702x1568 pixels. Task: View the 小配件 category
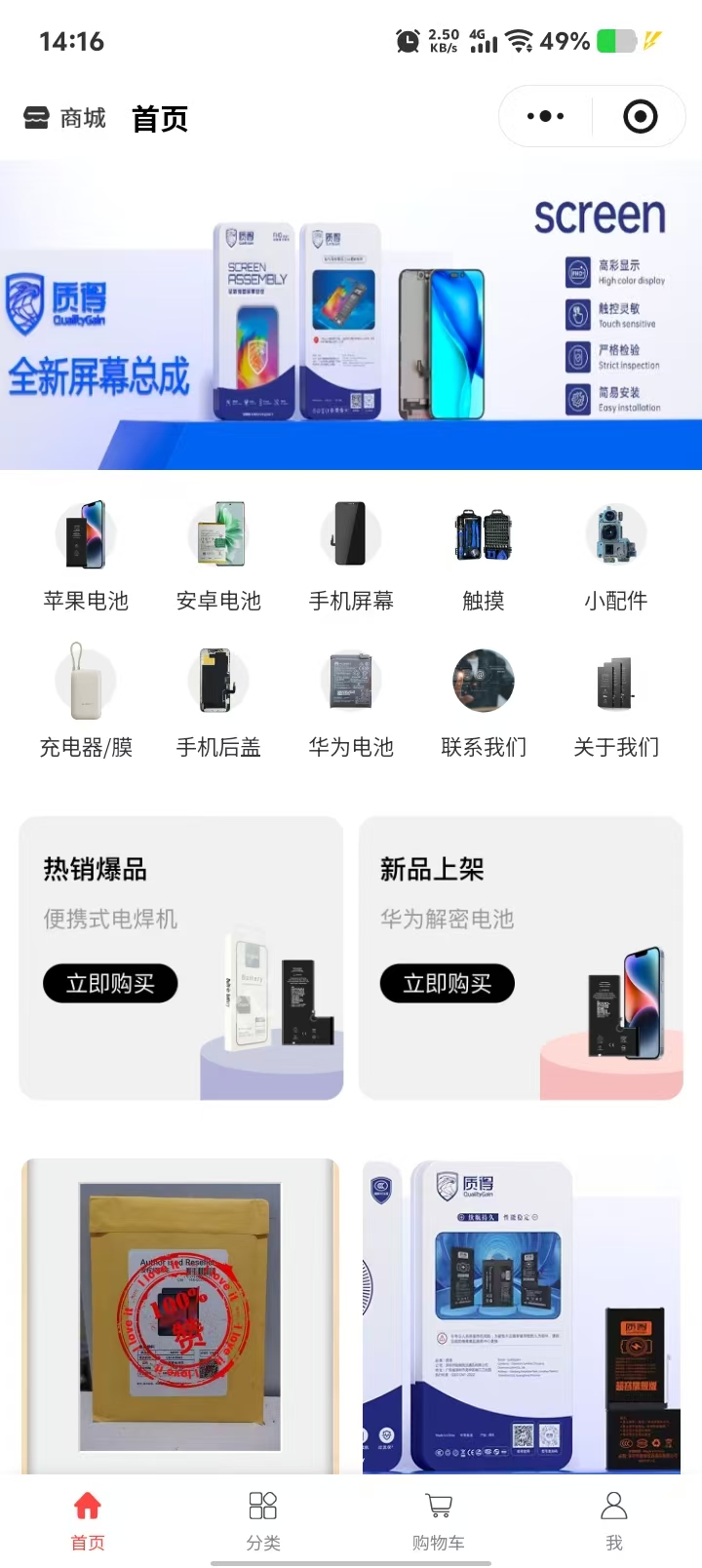point(615,556)
